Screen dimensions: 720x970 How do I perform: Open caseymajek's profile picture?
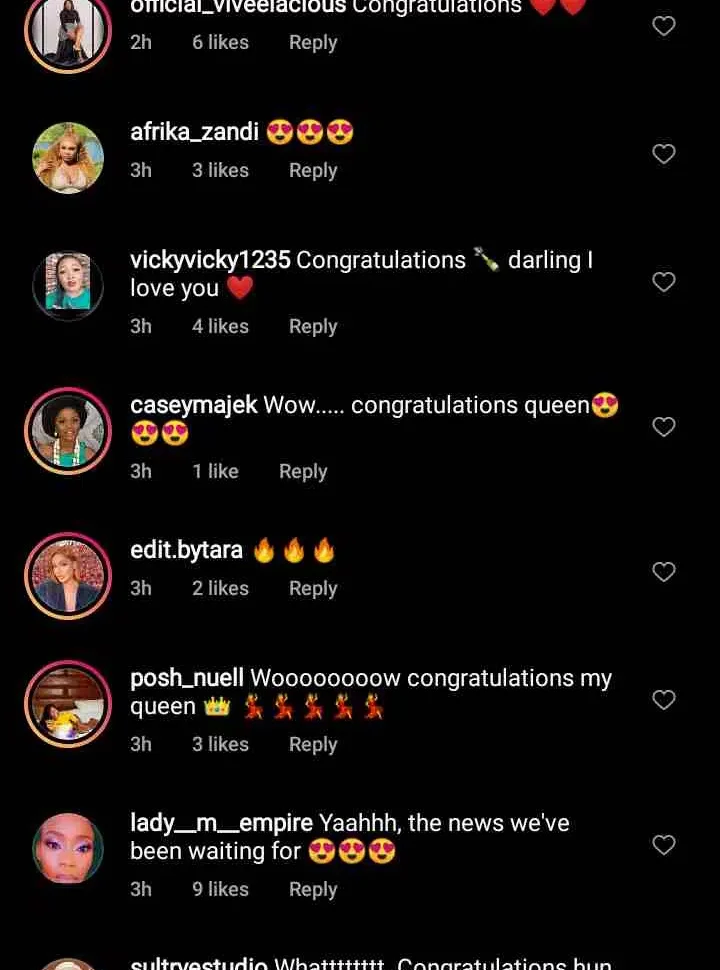tap(68, 431)
